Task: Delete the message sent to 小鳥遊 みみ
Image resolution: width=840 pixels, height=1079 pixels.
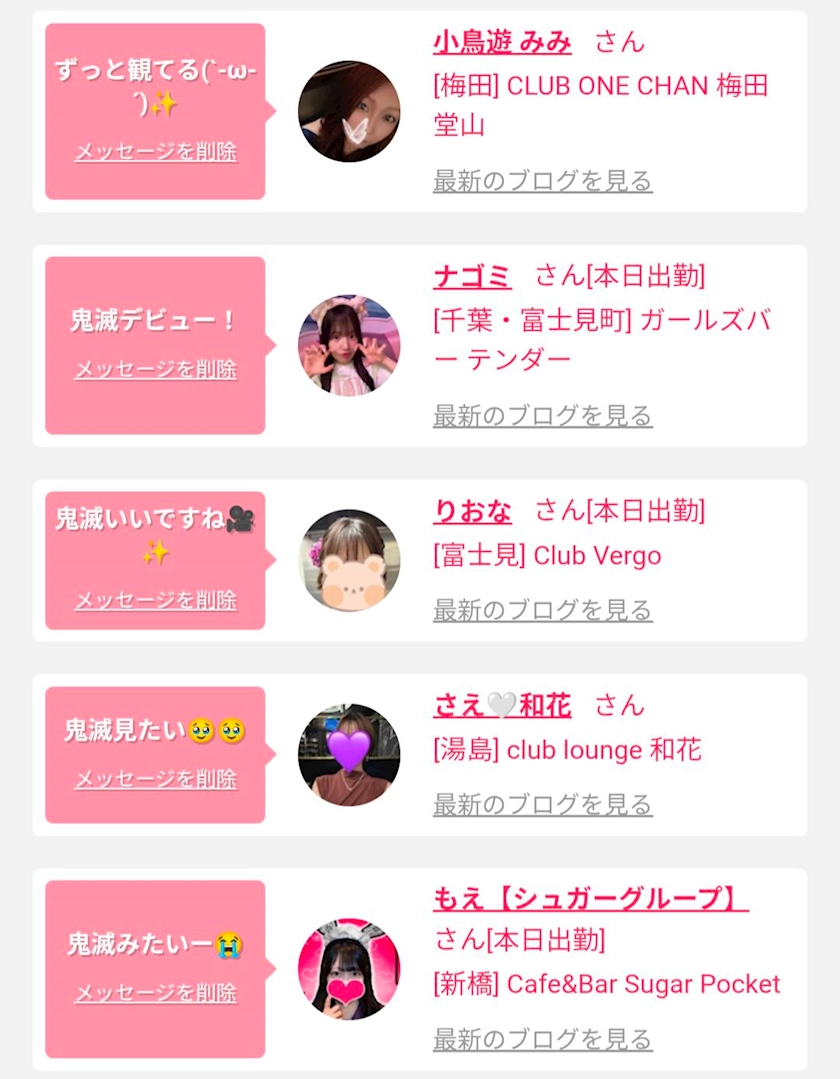Action: [x=155, y=151]
